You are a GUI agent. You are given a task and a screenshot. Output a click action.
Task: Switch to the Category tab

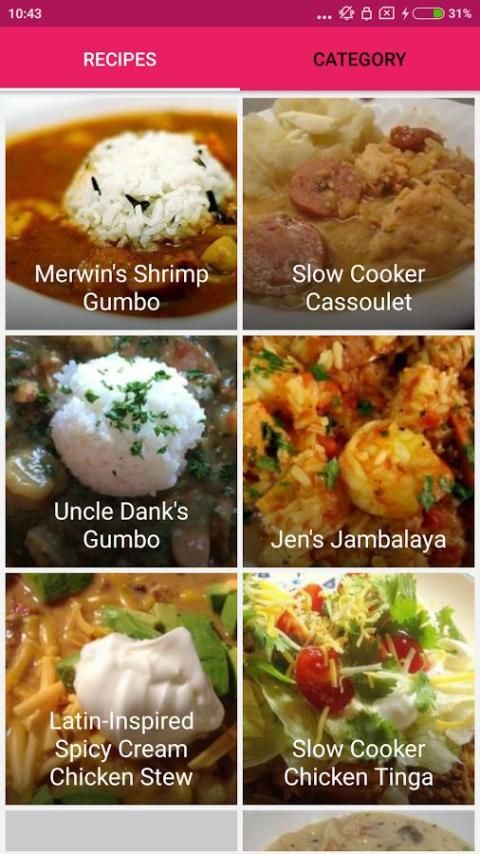360,59
